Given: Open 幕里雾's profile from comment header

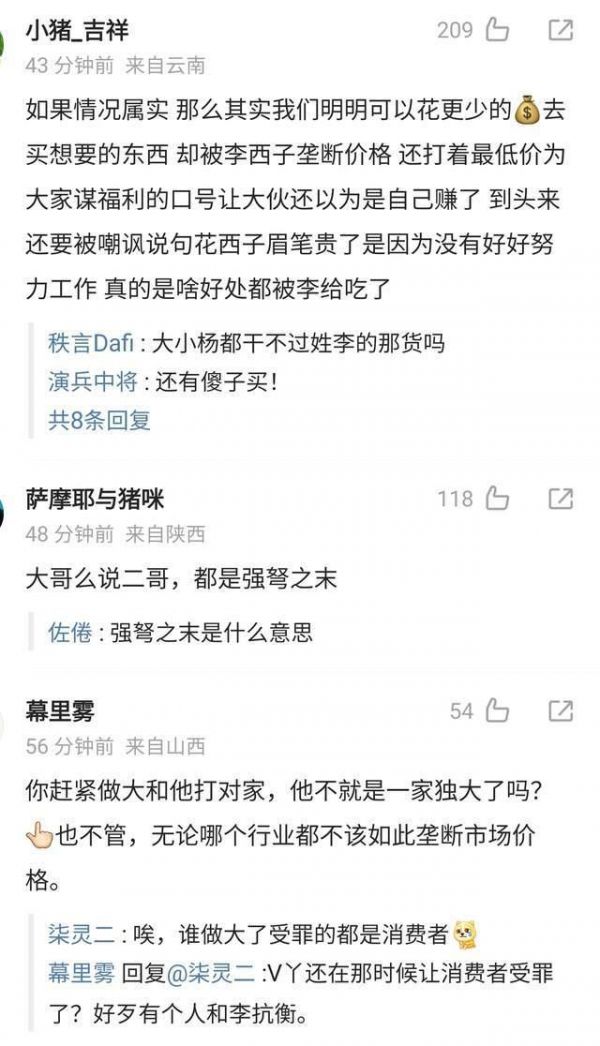Looking at the screenshot, I should (x=60, y=712).
